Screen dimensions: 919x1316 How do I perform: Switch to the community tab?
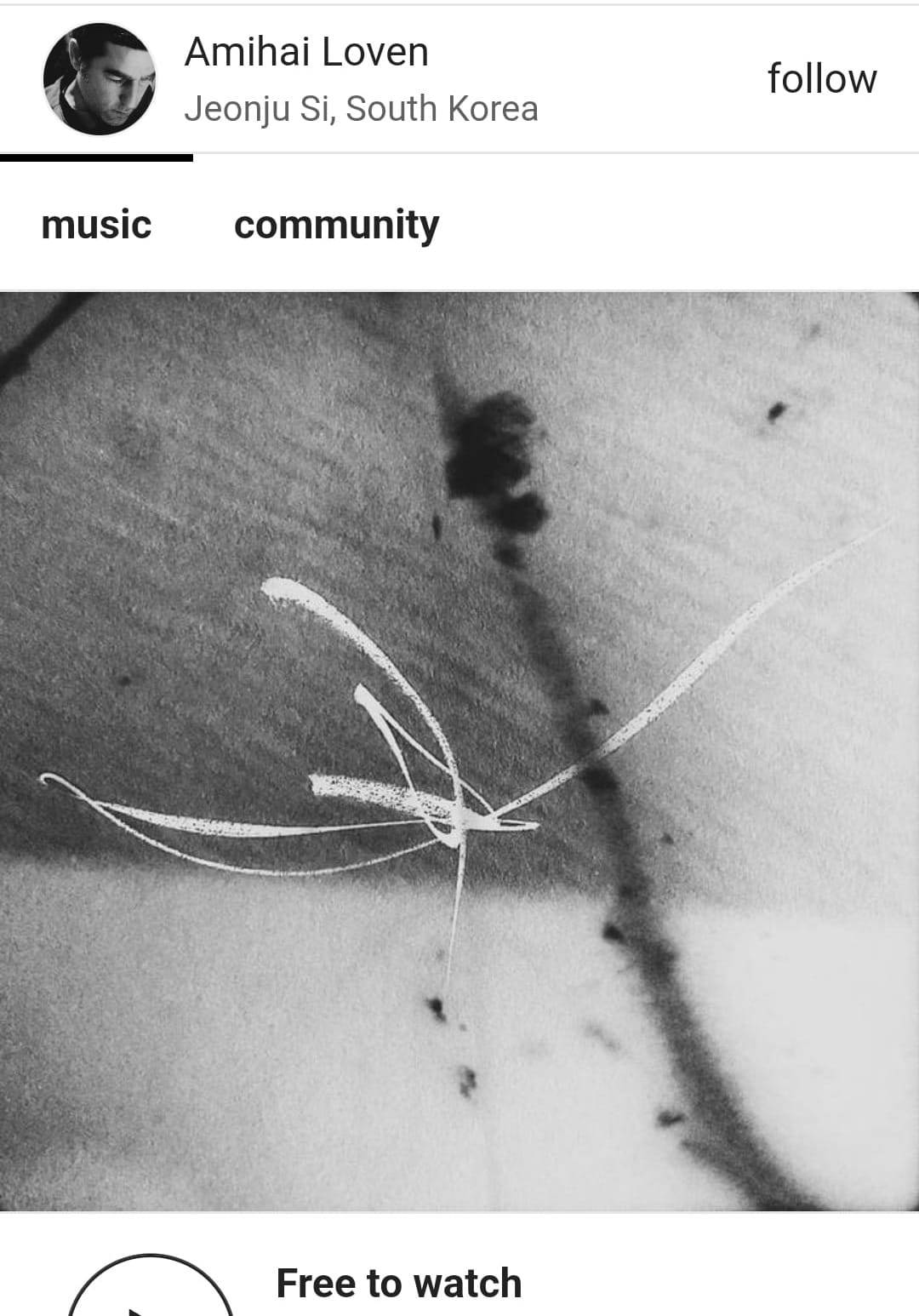pos(336,226)
